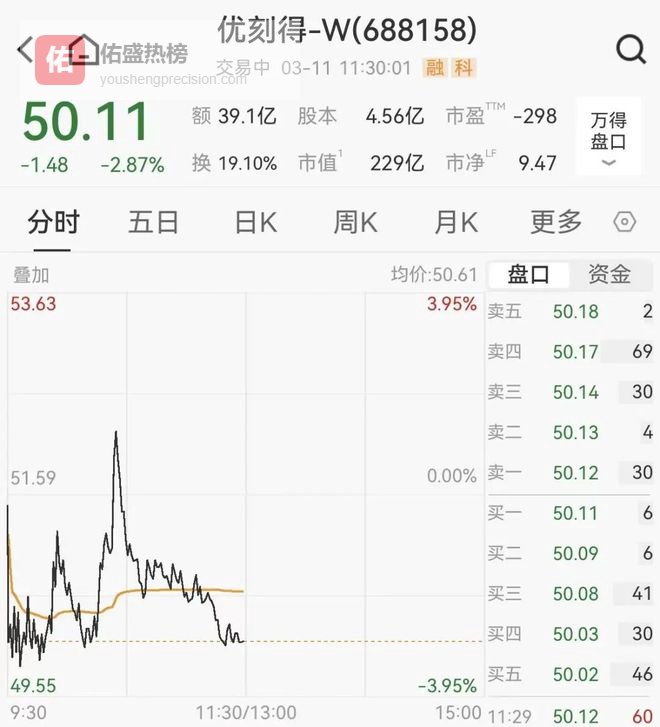Open the stock search magnifier
Screen dimensions: 660x727
(631, 48)
